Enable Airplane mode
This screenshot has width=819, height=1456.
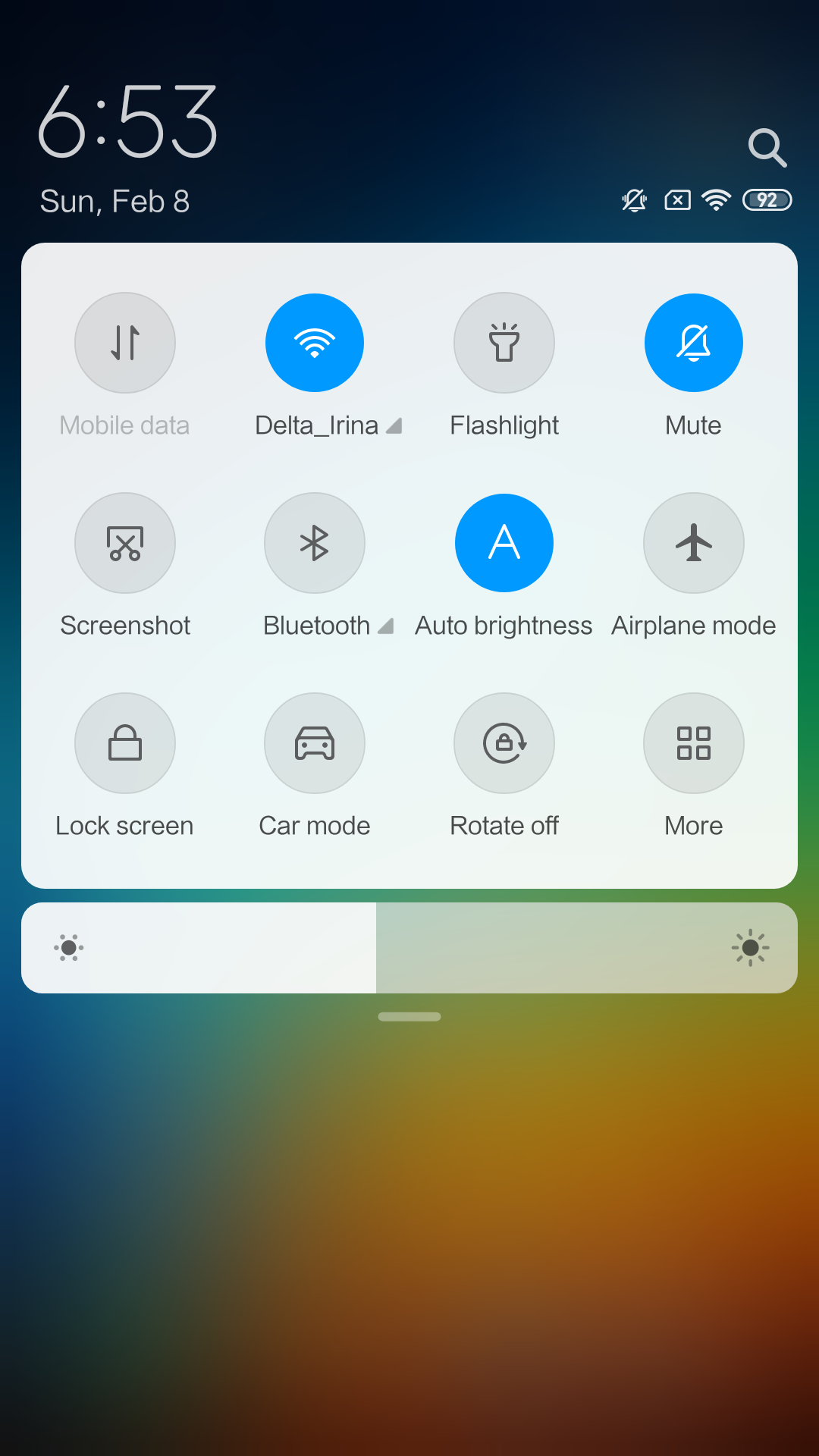click(693, 543)
